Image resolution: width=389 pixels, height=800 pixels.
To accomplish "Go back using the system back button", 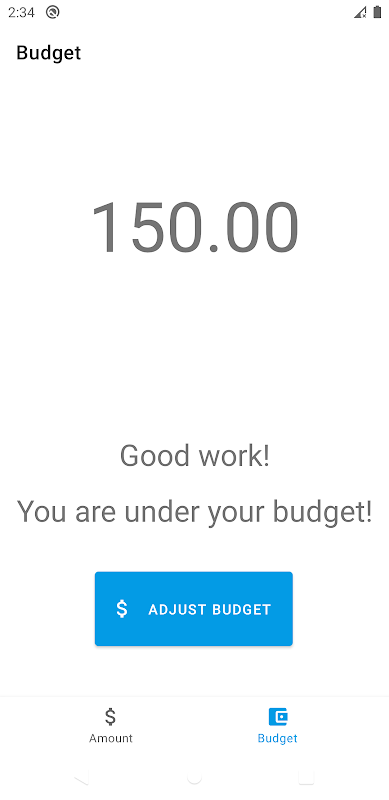I will tap(82, 778).
